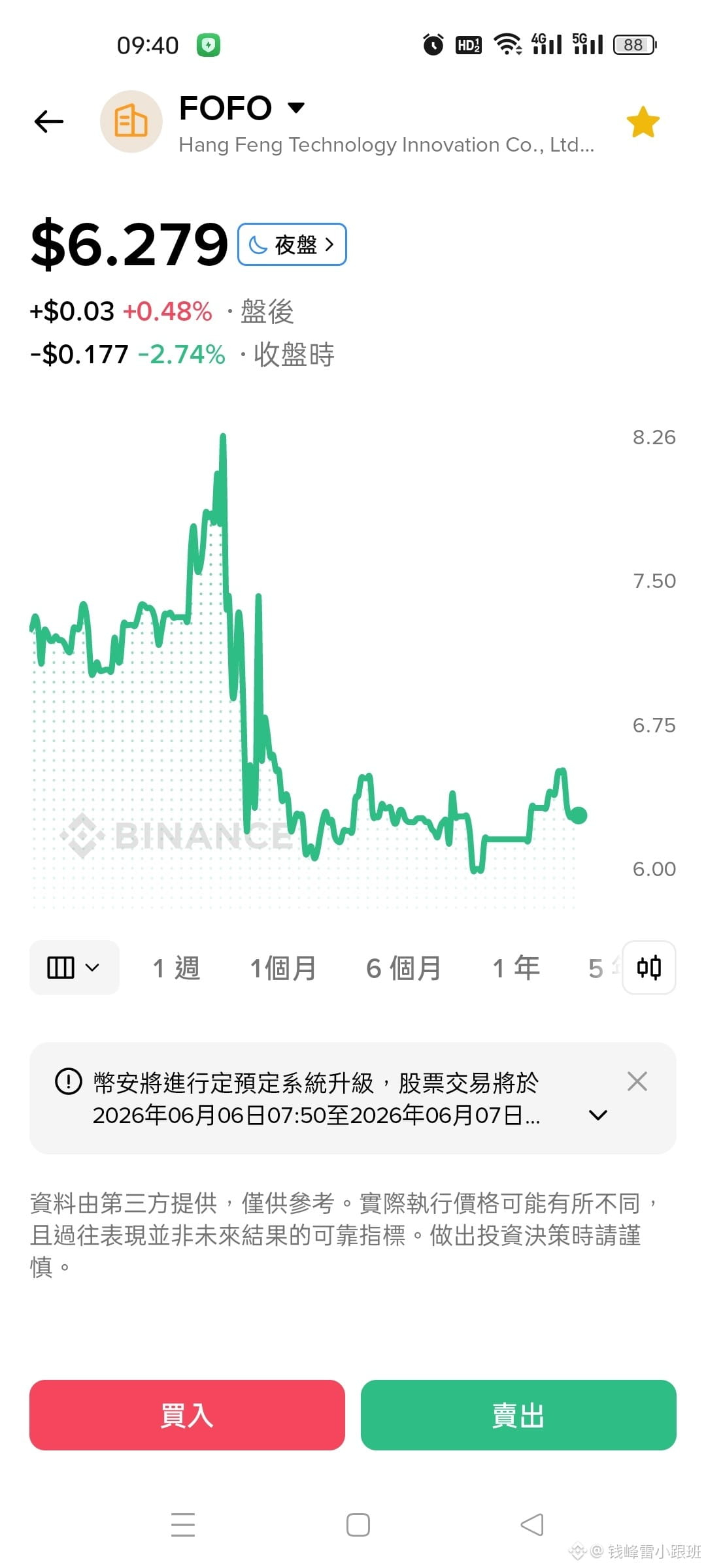Go to home screen via navigation bar

pyautogui.click(x=358, y=1524)
